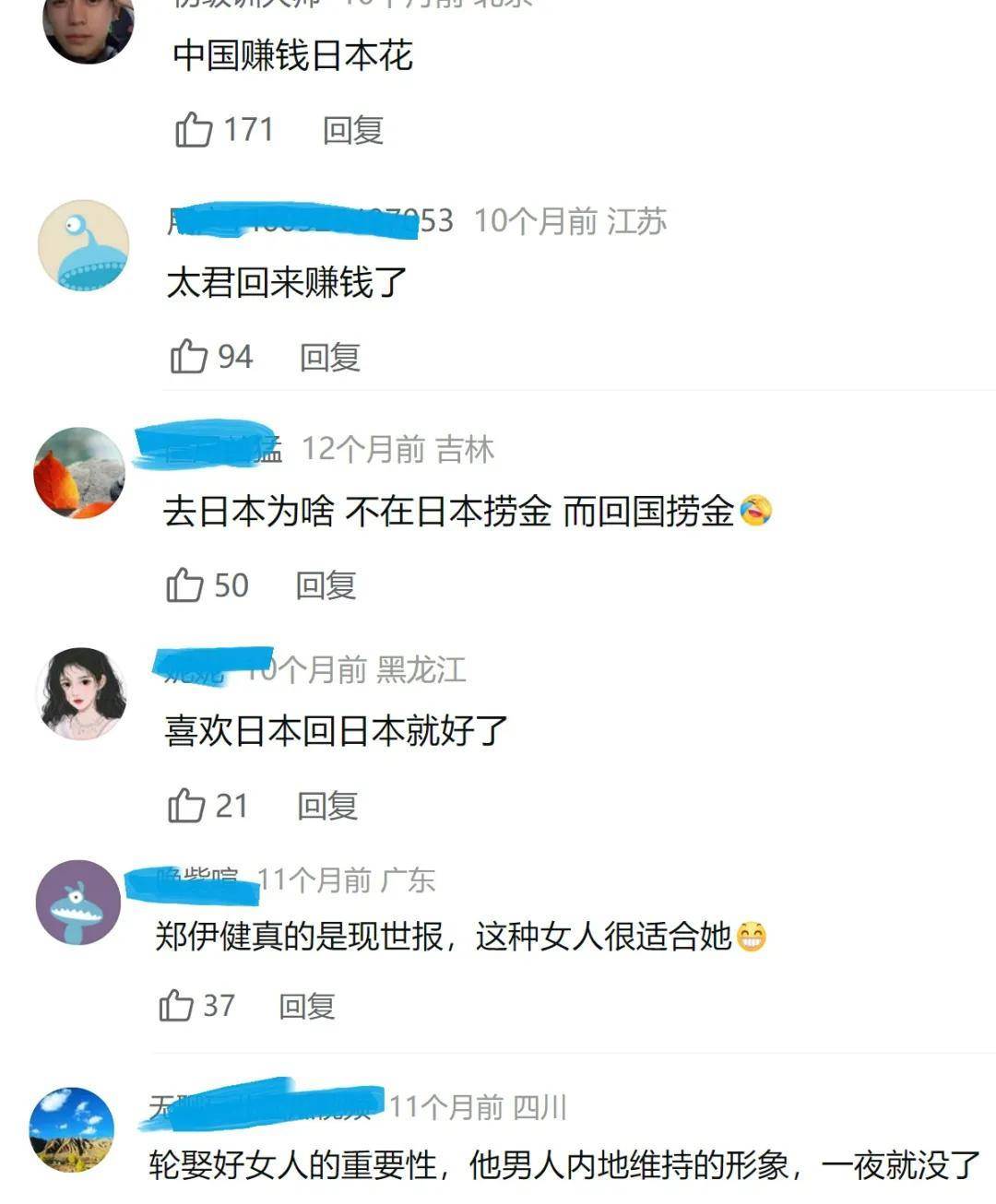The width and height of the screenshot is (996, 1204).
Task: Open the leaf avatar of the 吉林 commenter
Action: 78,472
